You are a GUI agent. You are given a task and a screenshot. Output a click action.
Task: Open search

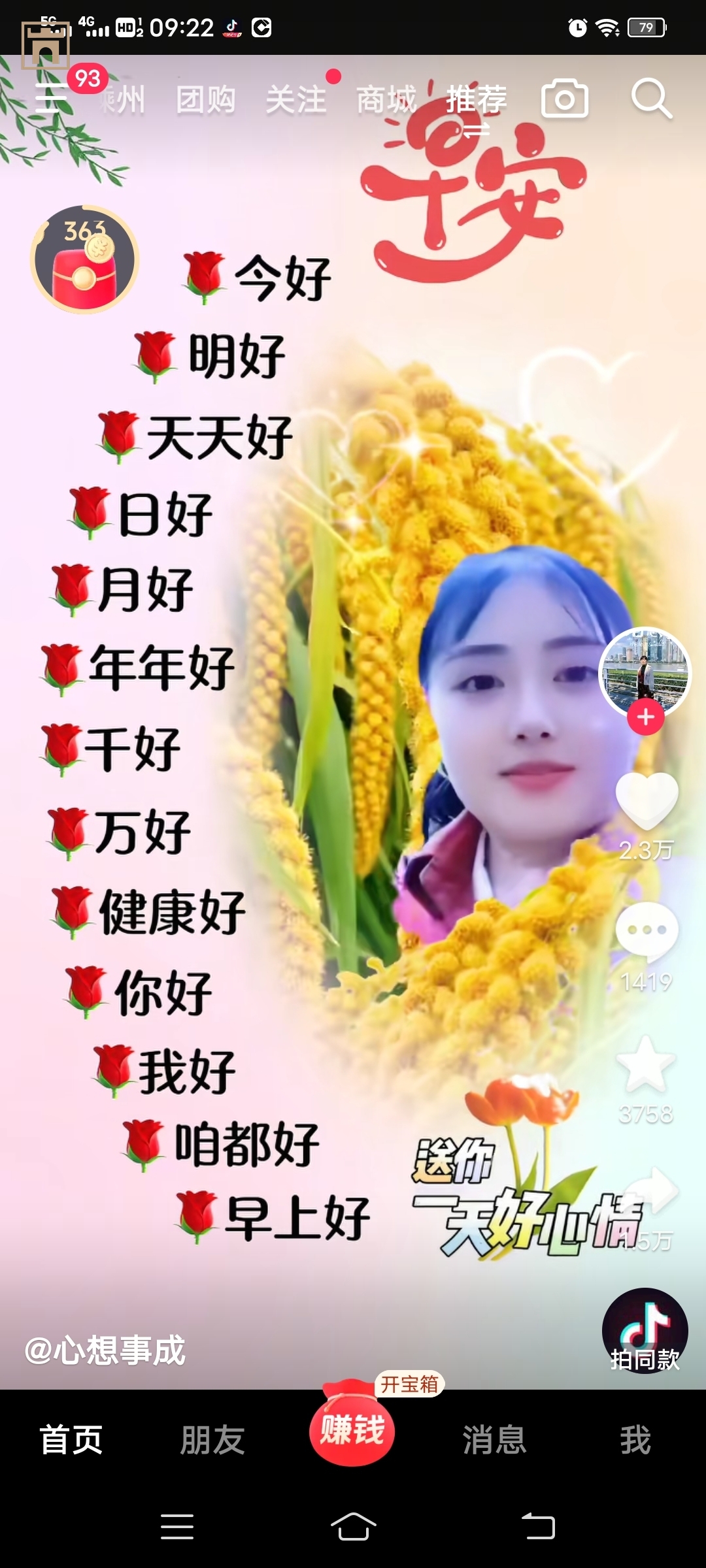coord(651,99)
